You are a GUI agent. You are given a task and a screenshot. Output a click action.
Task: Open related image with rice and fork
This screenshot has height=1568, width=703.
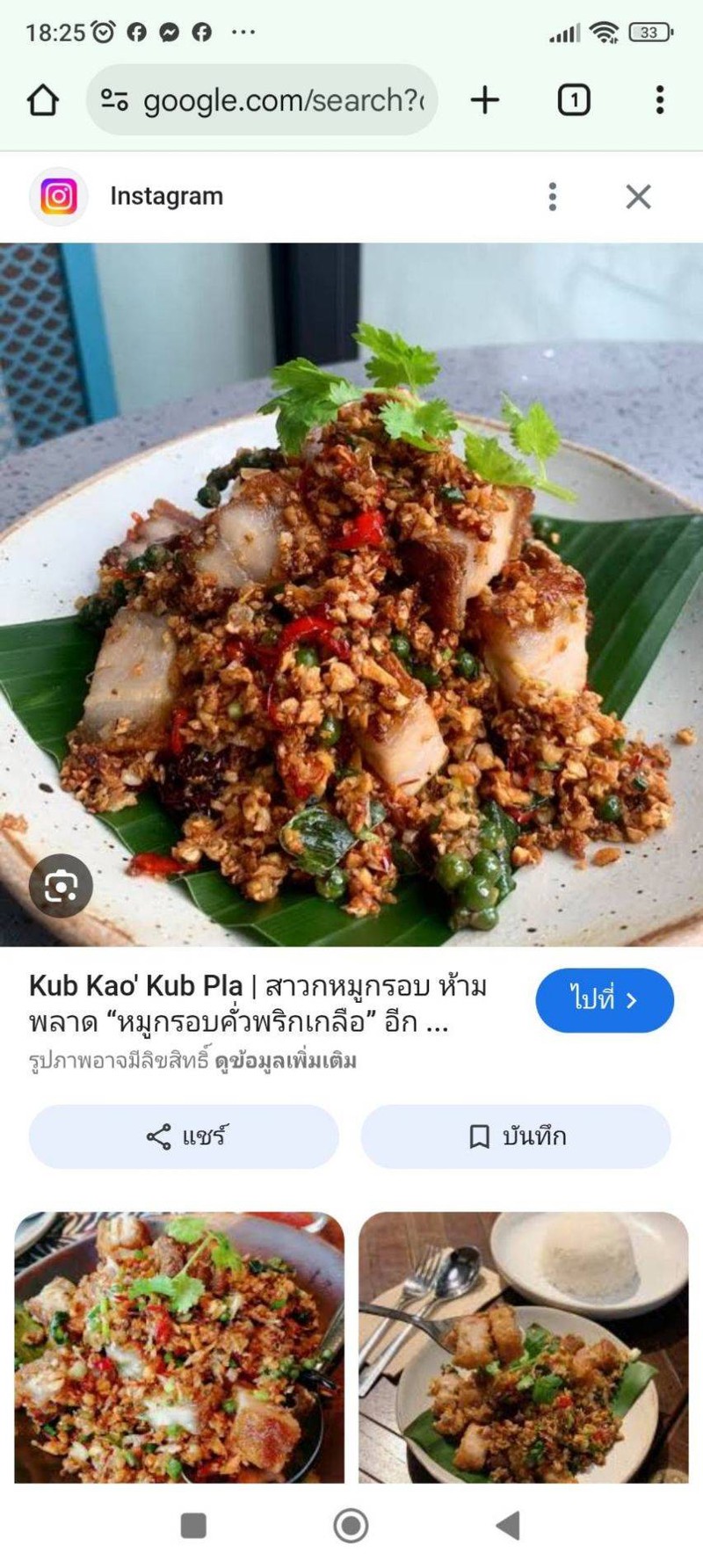(x=523, y=1347)
